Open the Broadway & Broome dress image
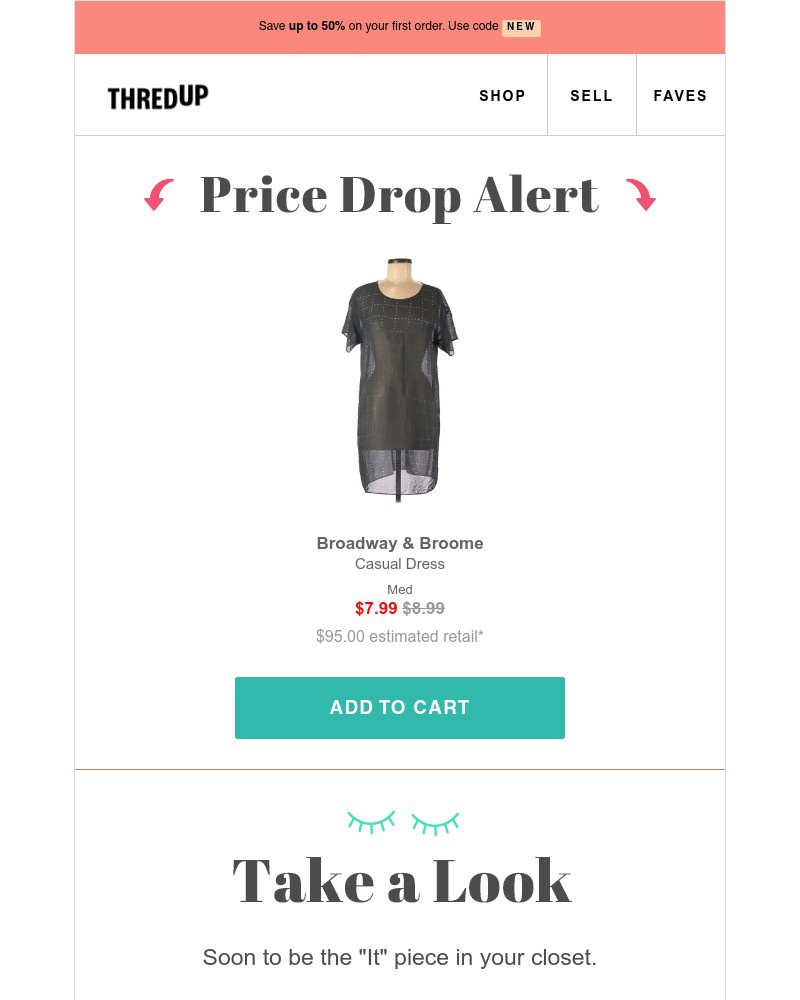This screenshot has height=1000, width=800. pyautogui.click(x=400, y=380)
